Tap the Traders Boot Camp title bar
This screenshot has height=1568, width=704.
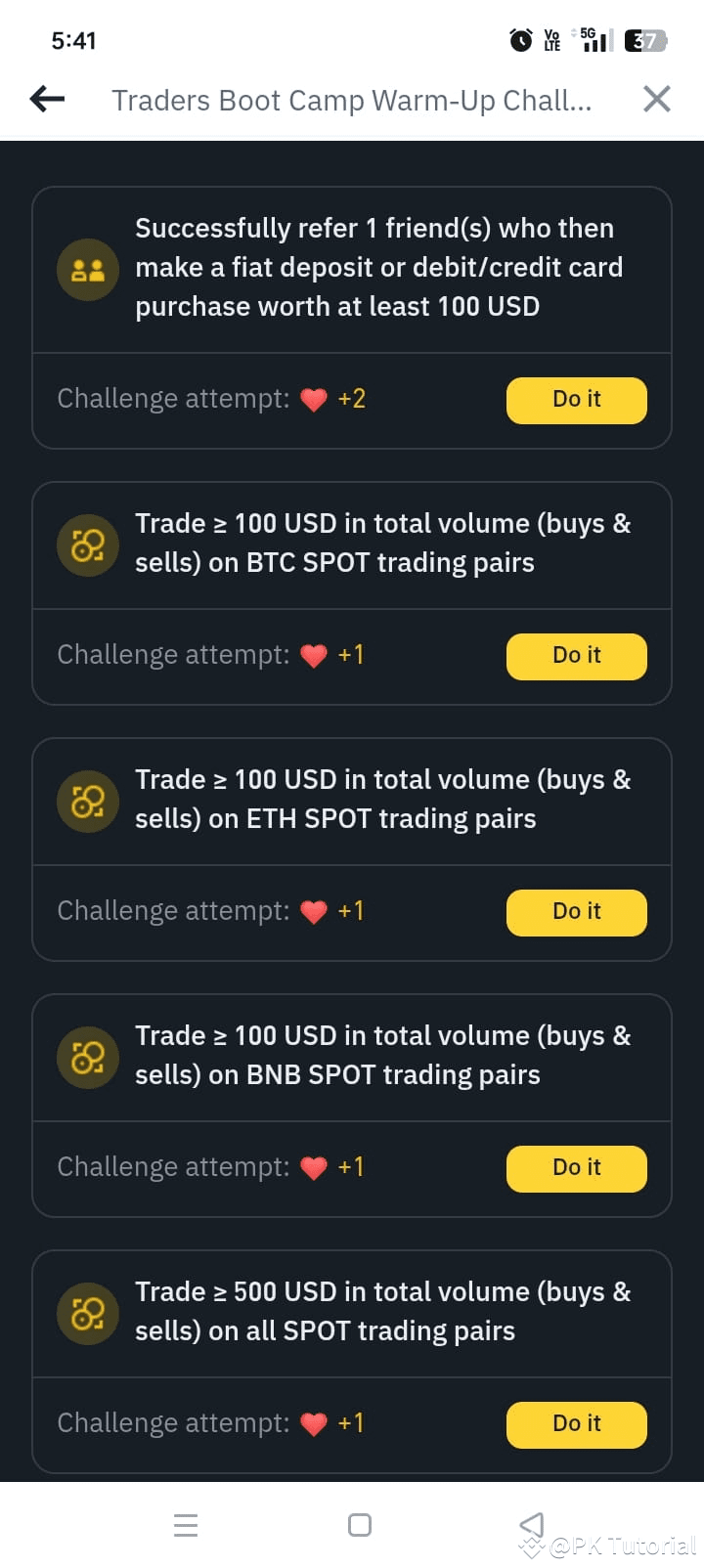[x=352, y=99]
